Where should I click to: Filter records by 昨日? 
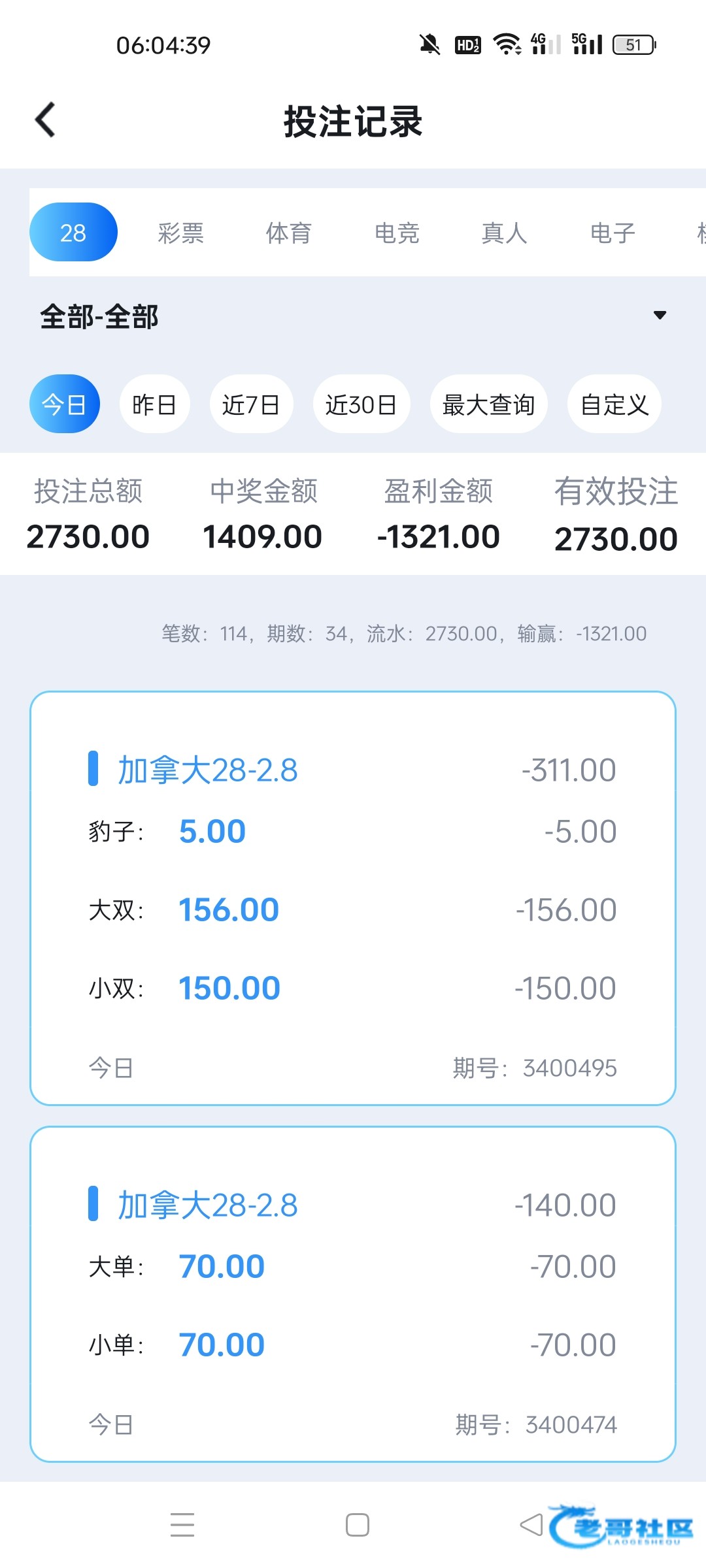pyautogui.click(x=154, y=404)
